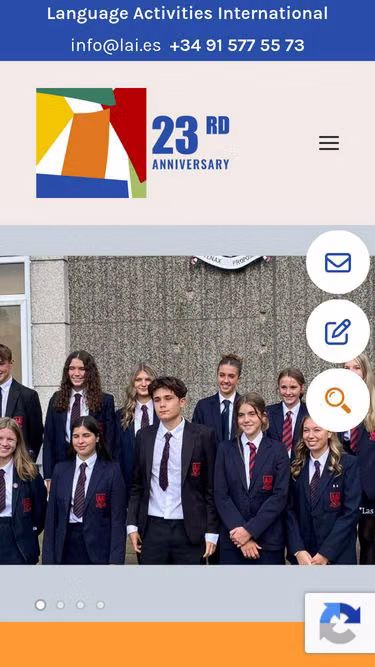
Task: Open the envelope contact button
Action: click(338, 262)
